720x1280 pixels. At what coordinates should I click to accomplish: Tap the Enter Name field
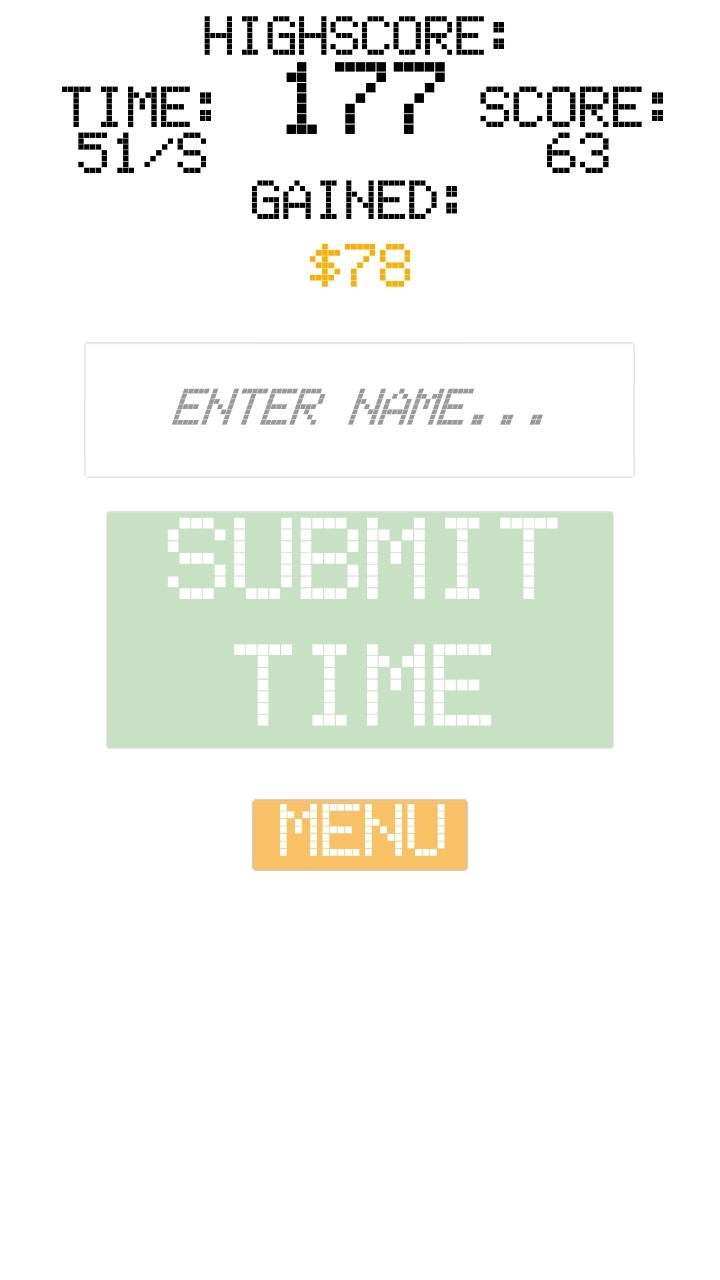coord(359,410)
